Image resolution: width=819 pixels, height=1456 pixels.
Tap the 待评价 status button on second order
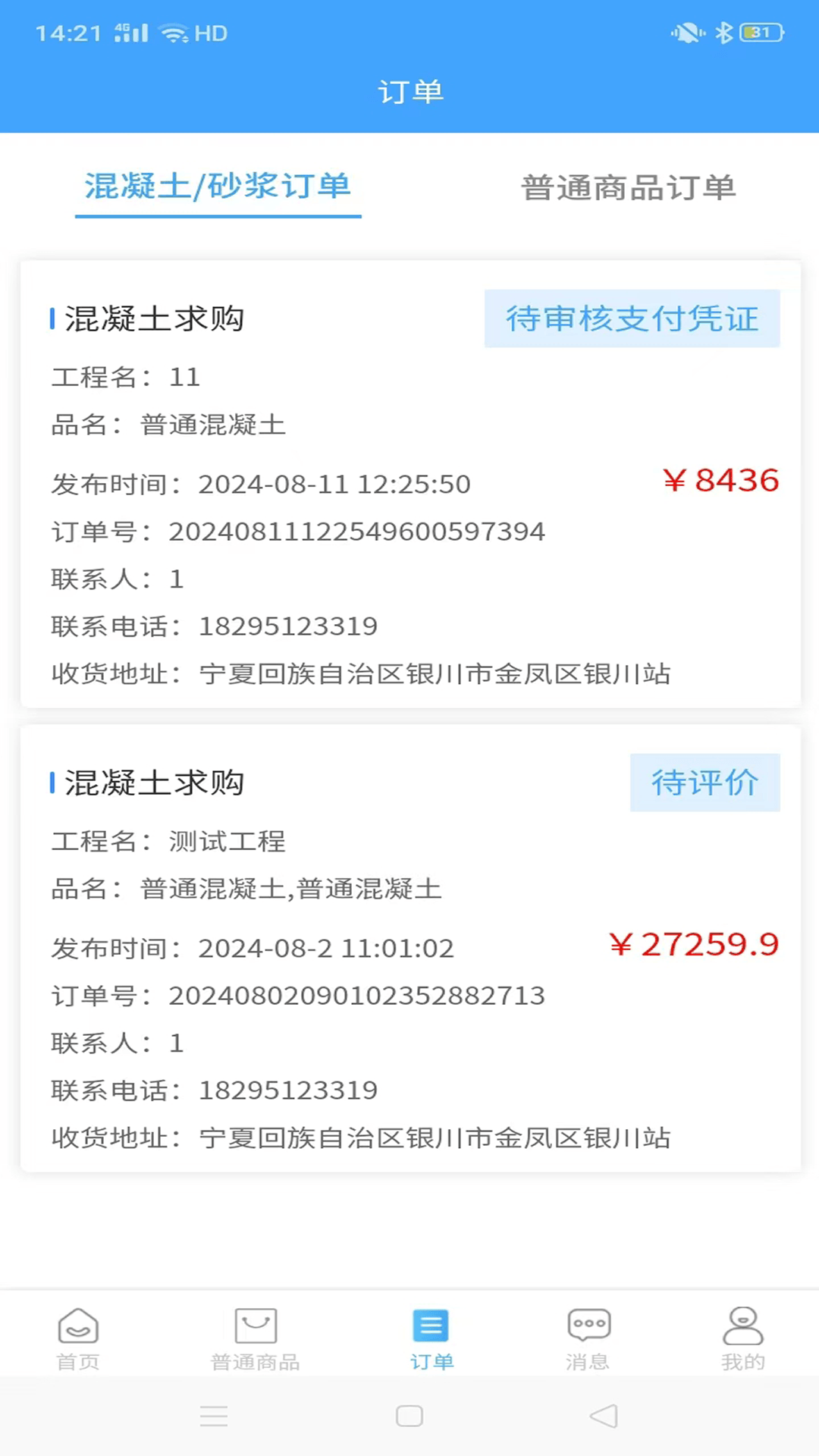click(x=704, y=783)
